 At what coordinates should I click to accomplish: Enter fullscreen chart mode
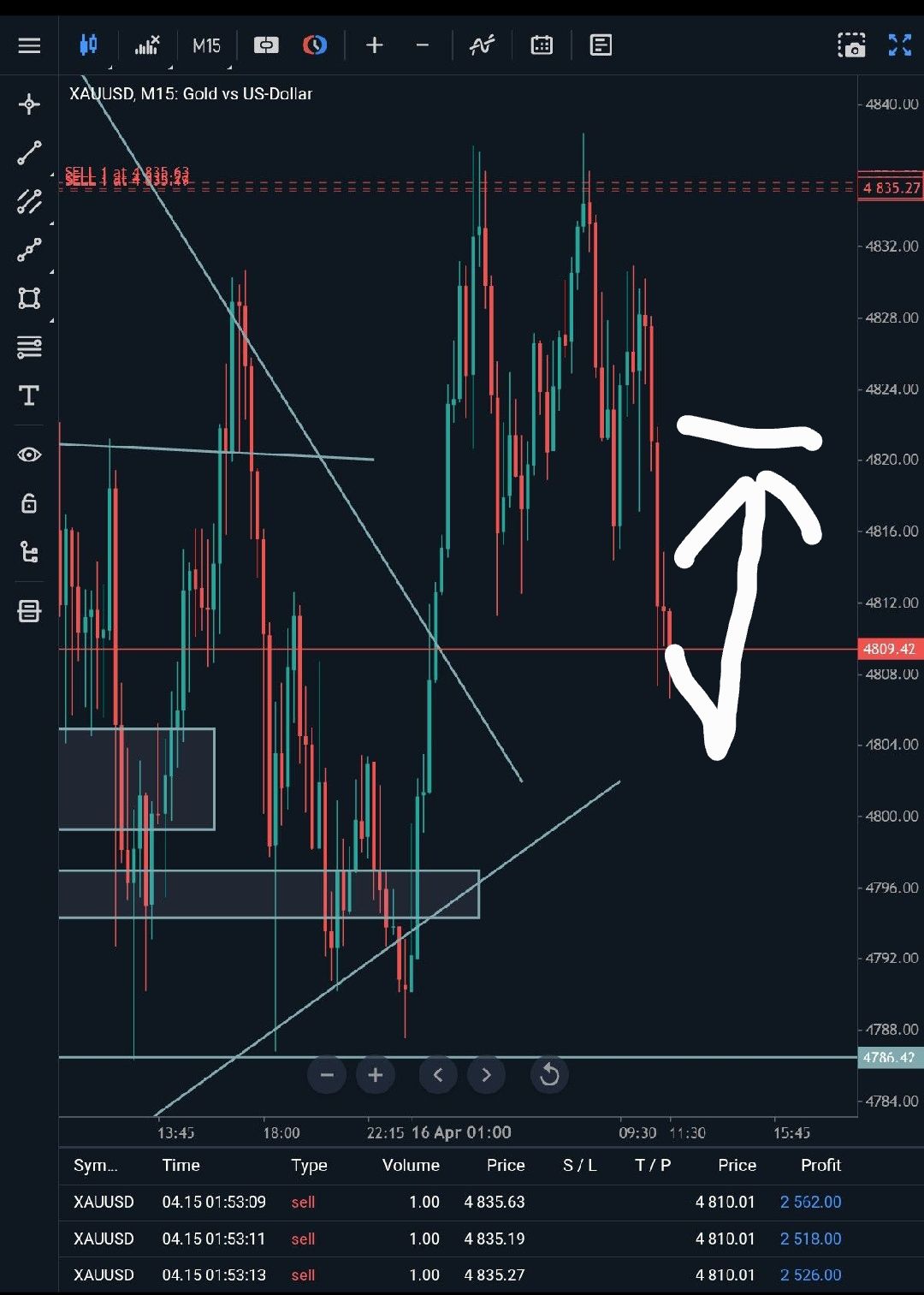[x=899, y=45]
